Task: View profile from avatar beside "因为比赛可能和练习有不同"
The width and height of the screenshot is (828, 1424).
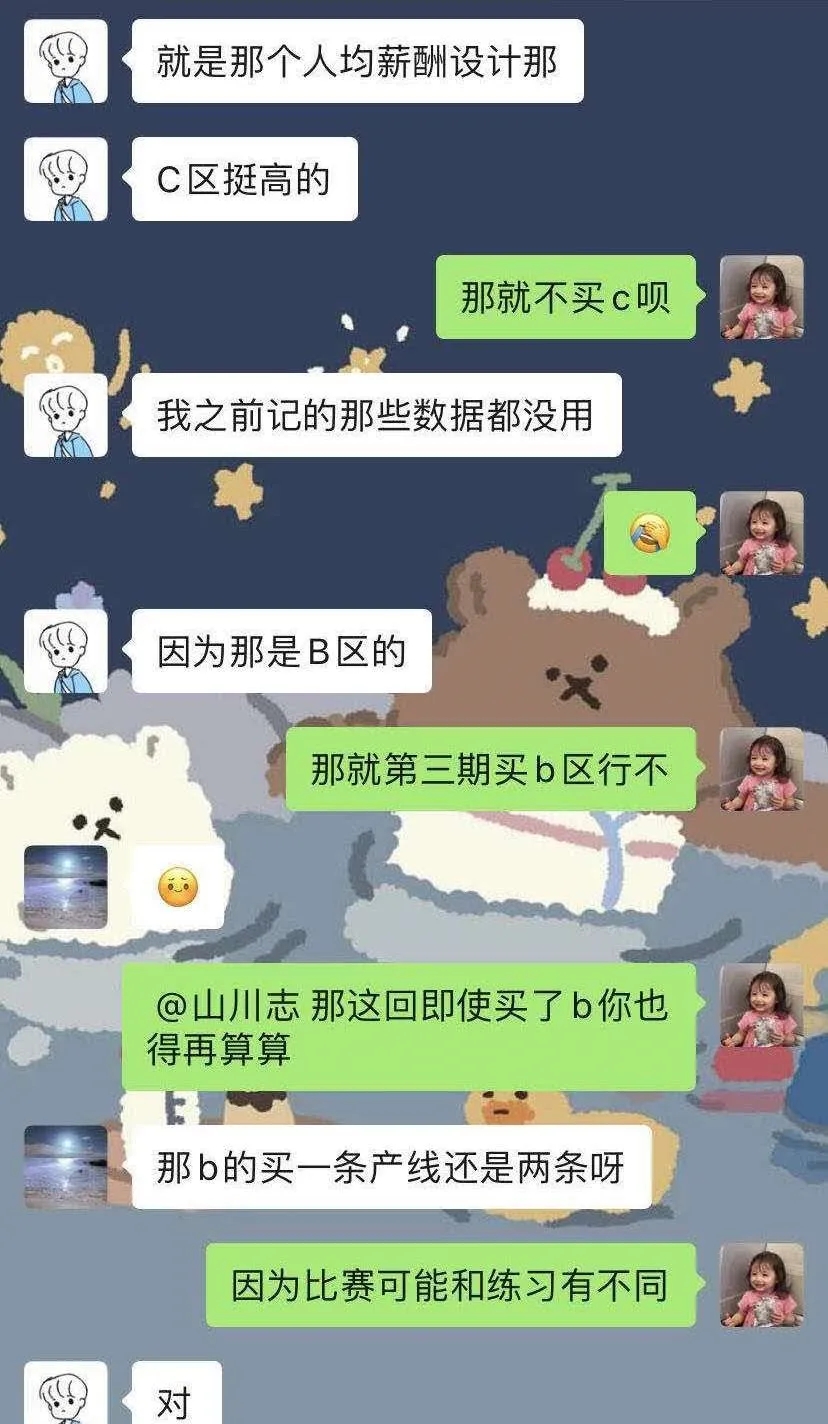Action: [762, 1285]
